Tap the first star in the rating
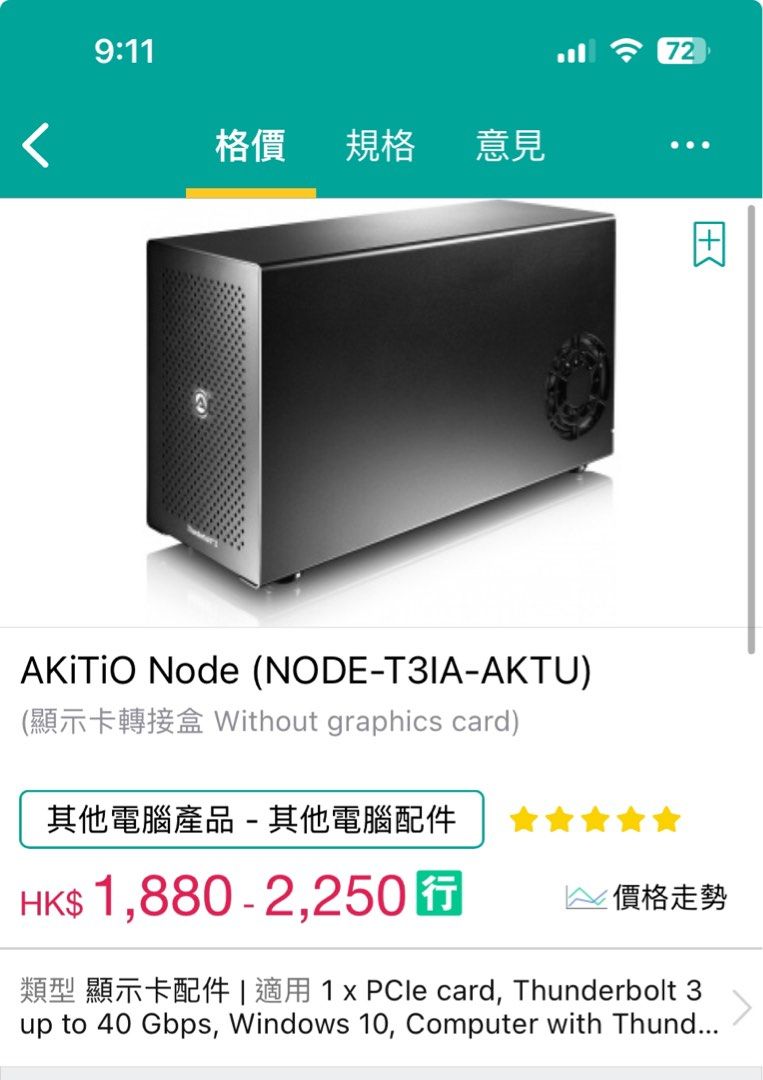The height and width of the screenshot is (1080, 763). 525,818
